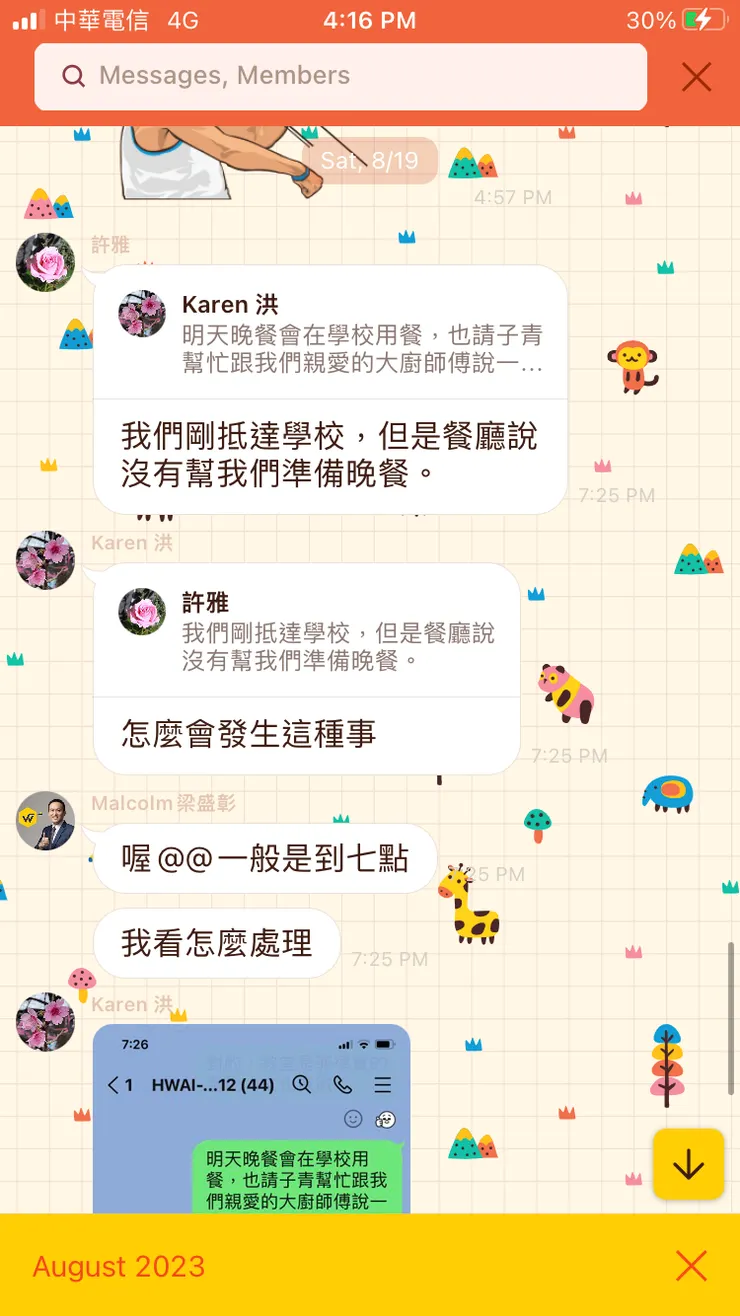740x1316 pixels.
Task: Tap Malcolm's 喔@@一般是到七點 message
Action: tap(263, 857)
